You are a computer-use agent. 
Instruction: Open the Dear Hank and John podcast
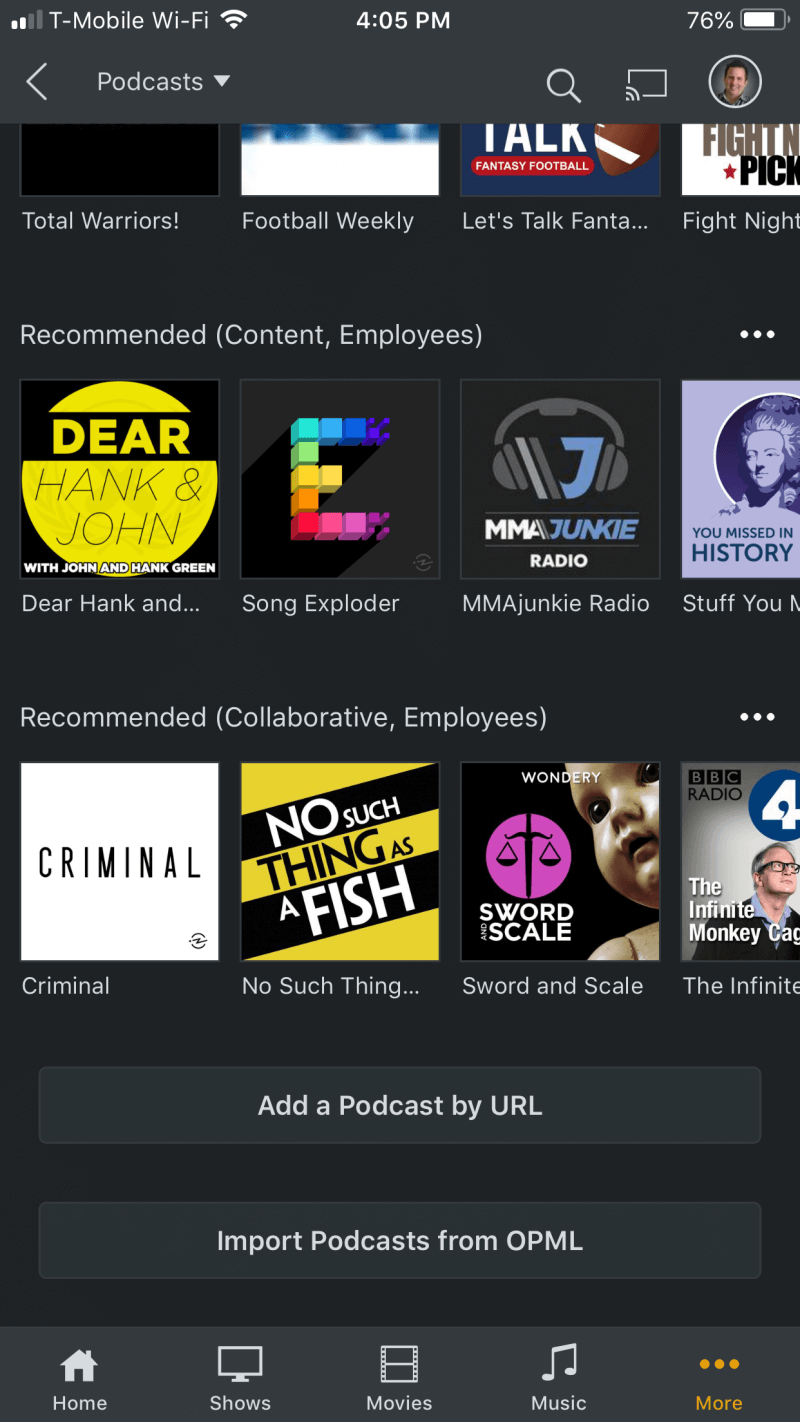click(x=120, y=479)
